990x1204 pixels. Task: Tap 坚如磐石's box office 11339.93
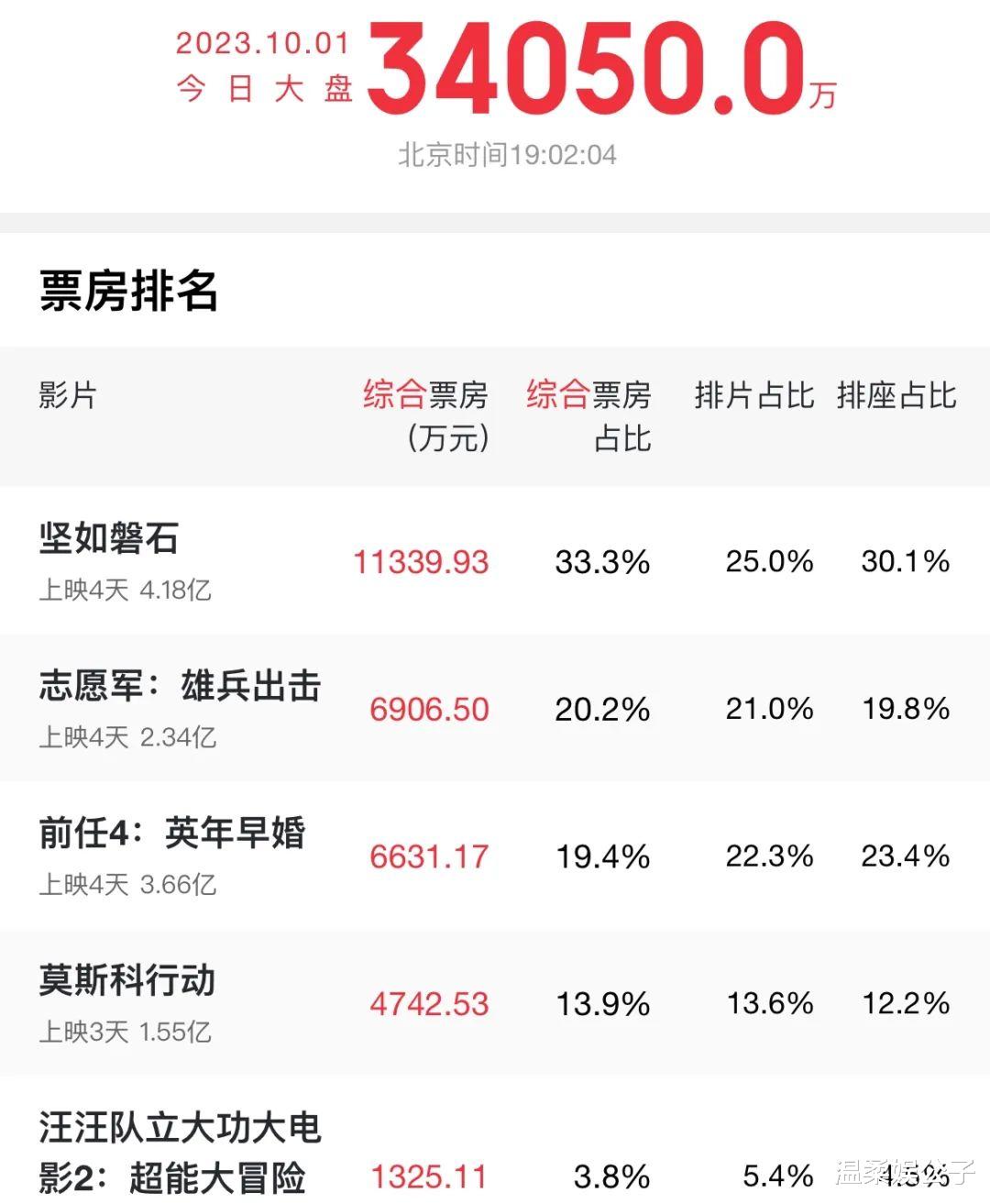click(x=423, y=561)
